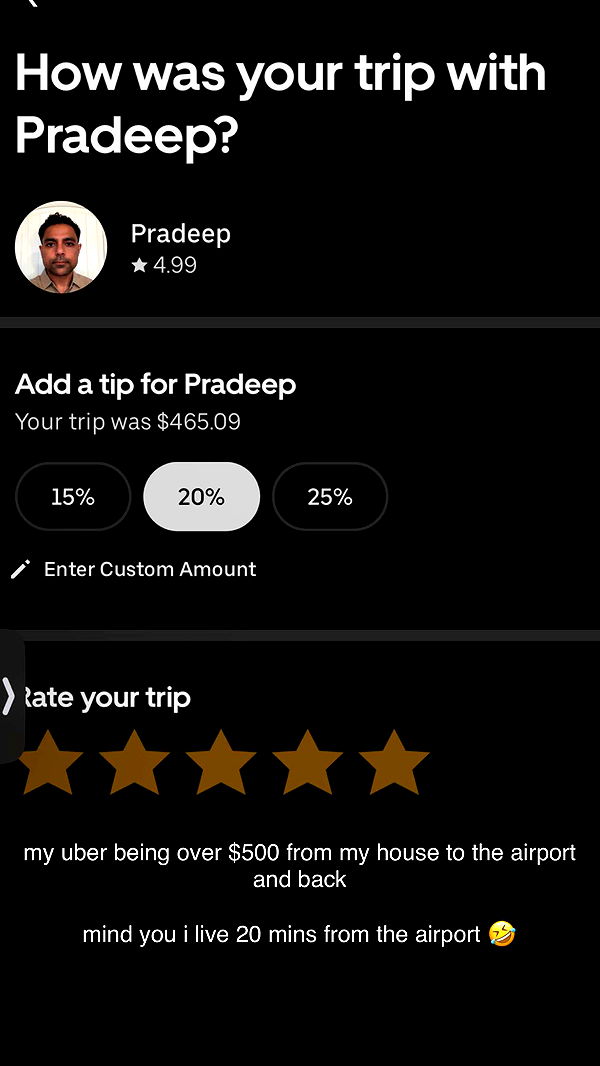Tap Enter Custom Amount
This screenshot has width=600, height=1066.
(148, 569)
